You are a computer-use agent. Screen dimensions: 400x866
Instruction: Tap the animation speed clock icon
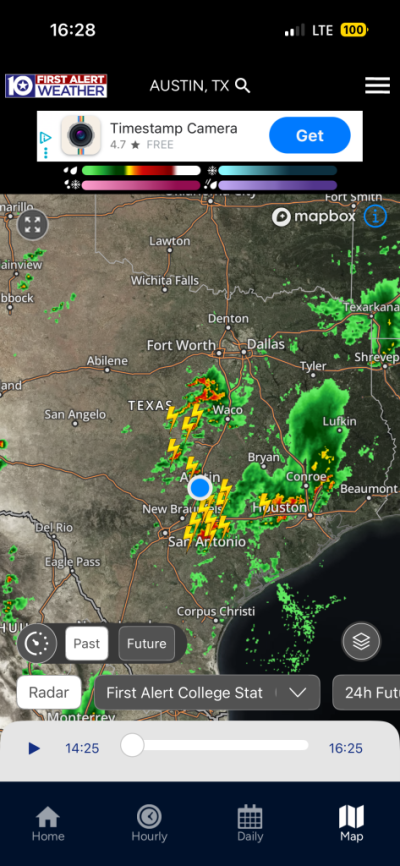[37, 643]
